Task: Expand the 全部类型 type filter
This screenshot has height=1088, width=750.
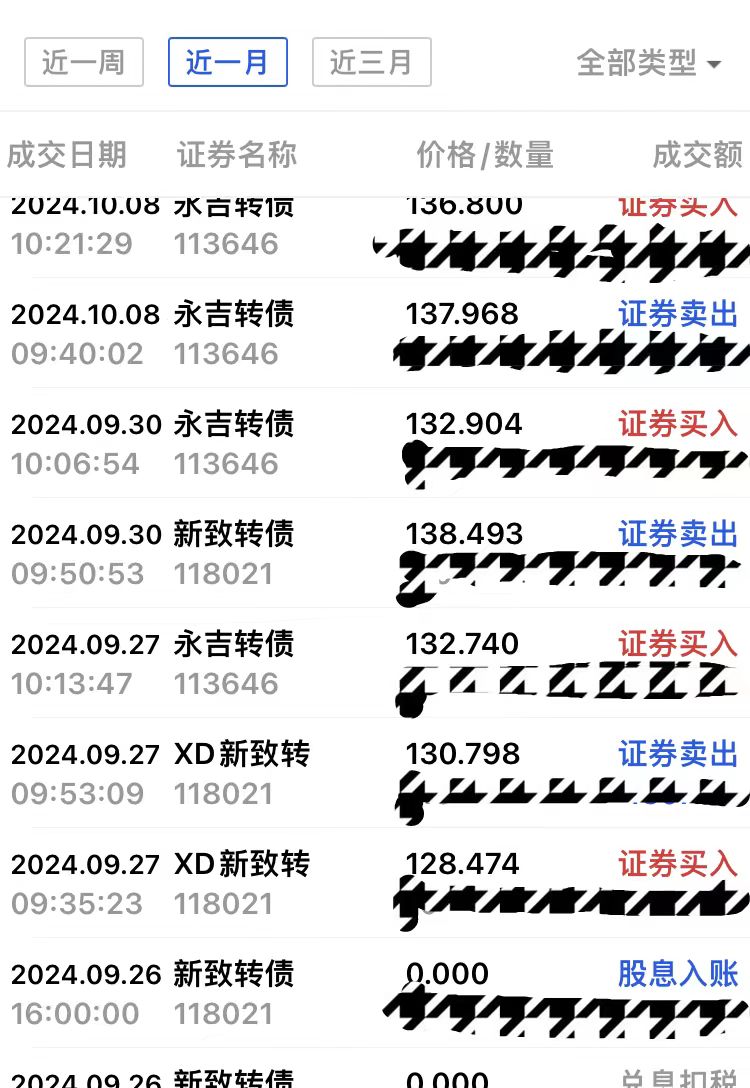Action: 648,63
